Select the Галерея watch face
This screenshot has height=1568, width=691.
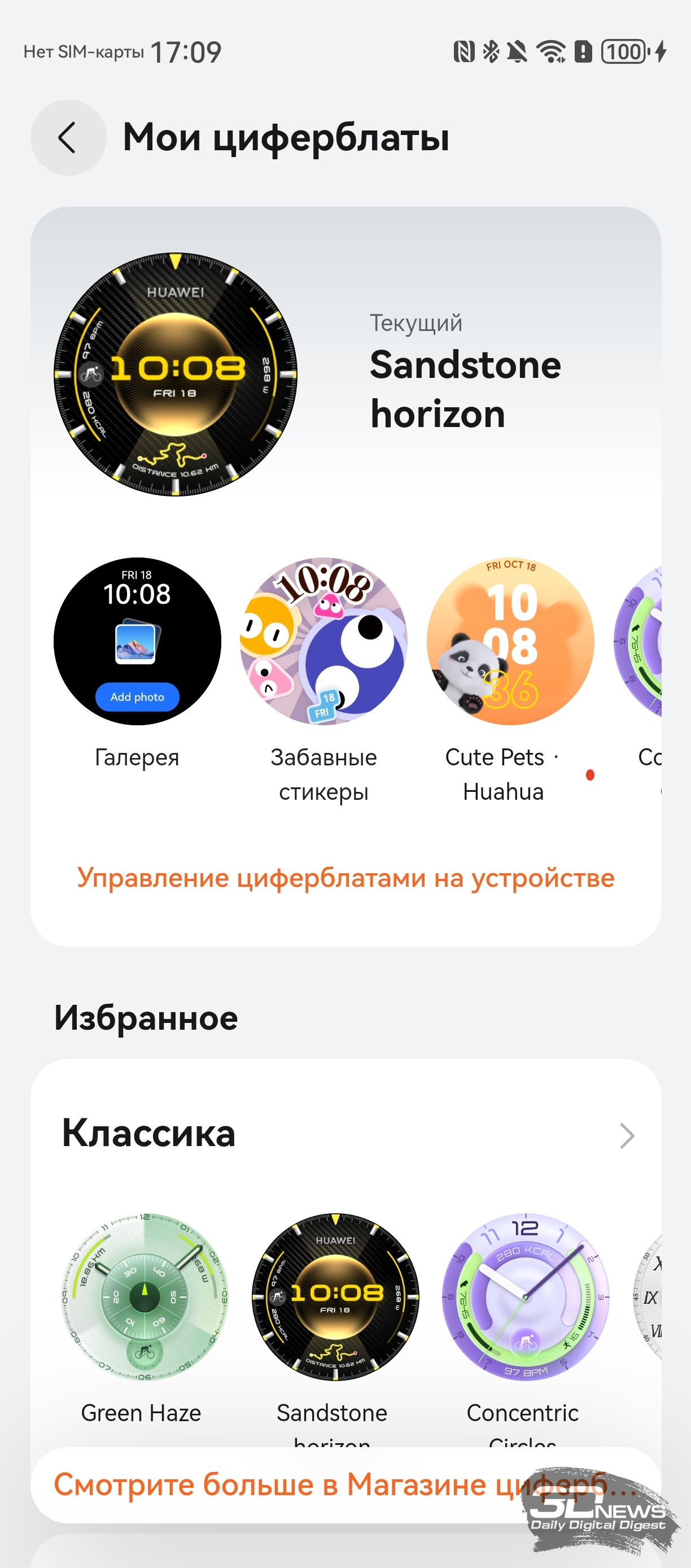138,642
